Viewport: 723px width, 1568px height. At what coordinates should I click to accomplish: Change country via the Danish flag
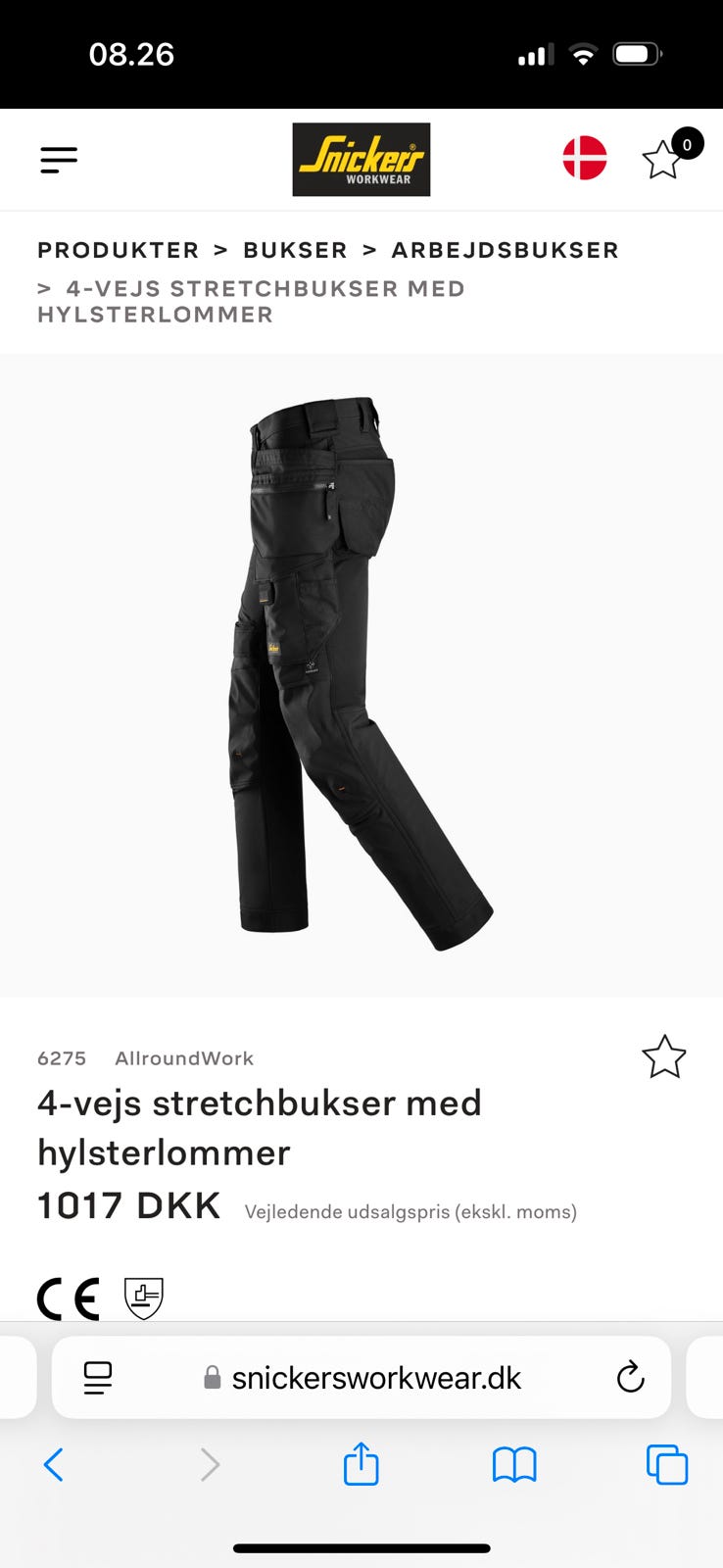pos(584,159)
